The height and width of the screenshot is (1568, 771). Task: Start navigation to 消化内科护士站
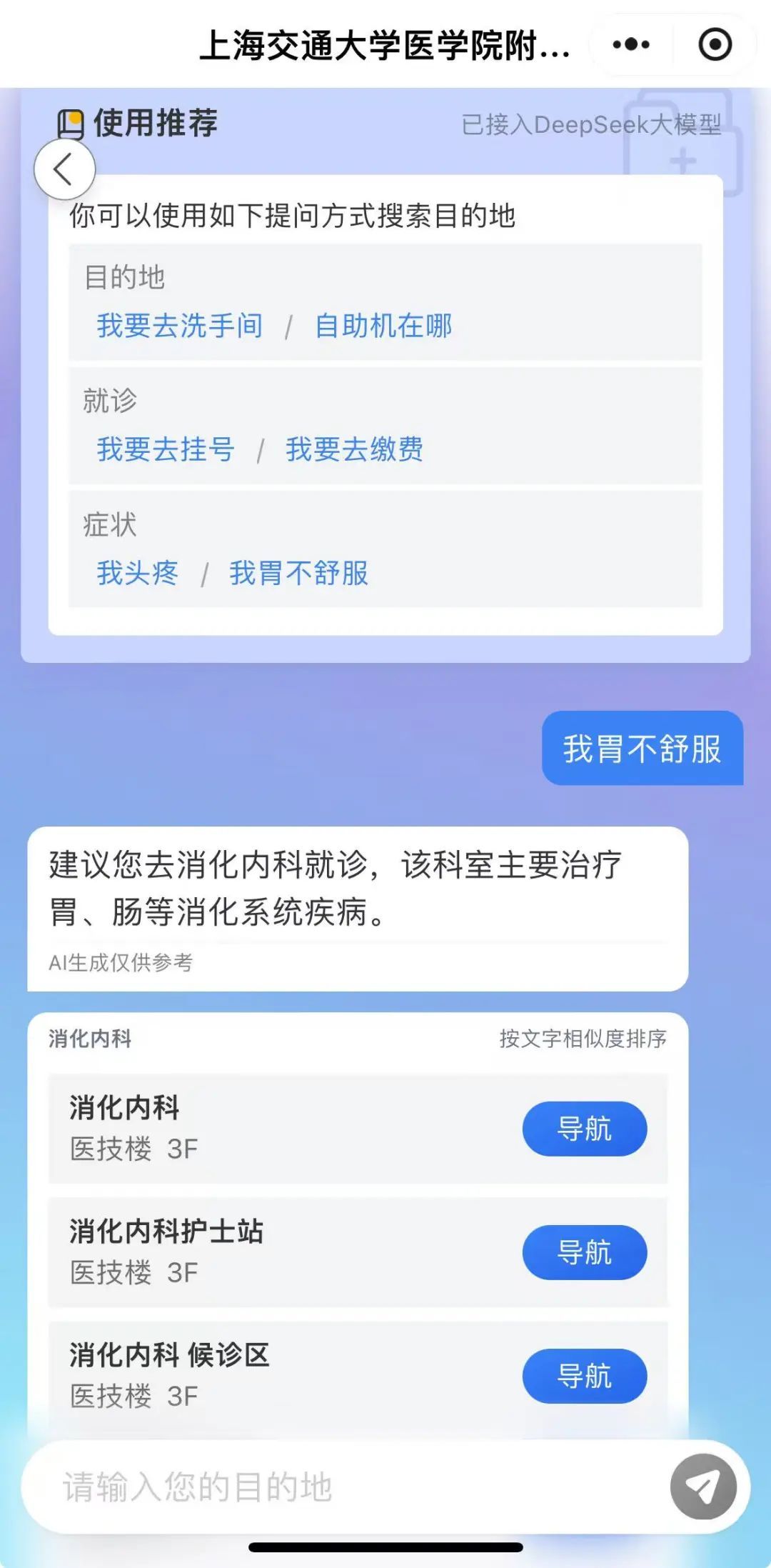point(584,1252)
